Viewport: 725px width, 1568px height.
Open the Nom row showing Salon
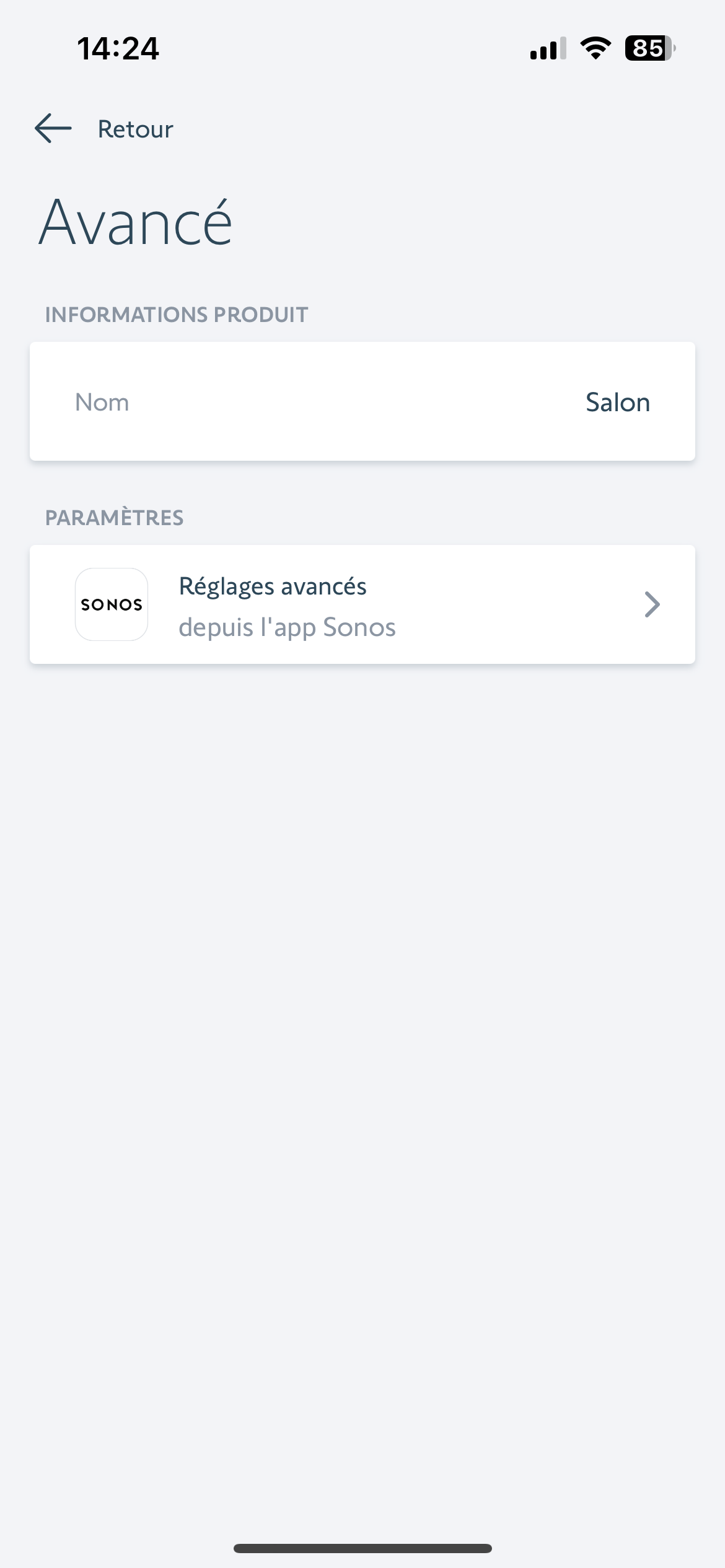tap(362, 401)
